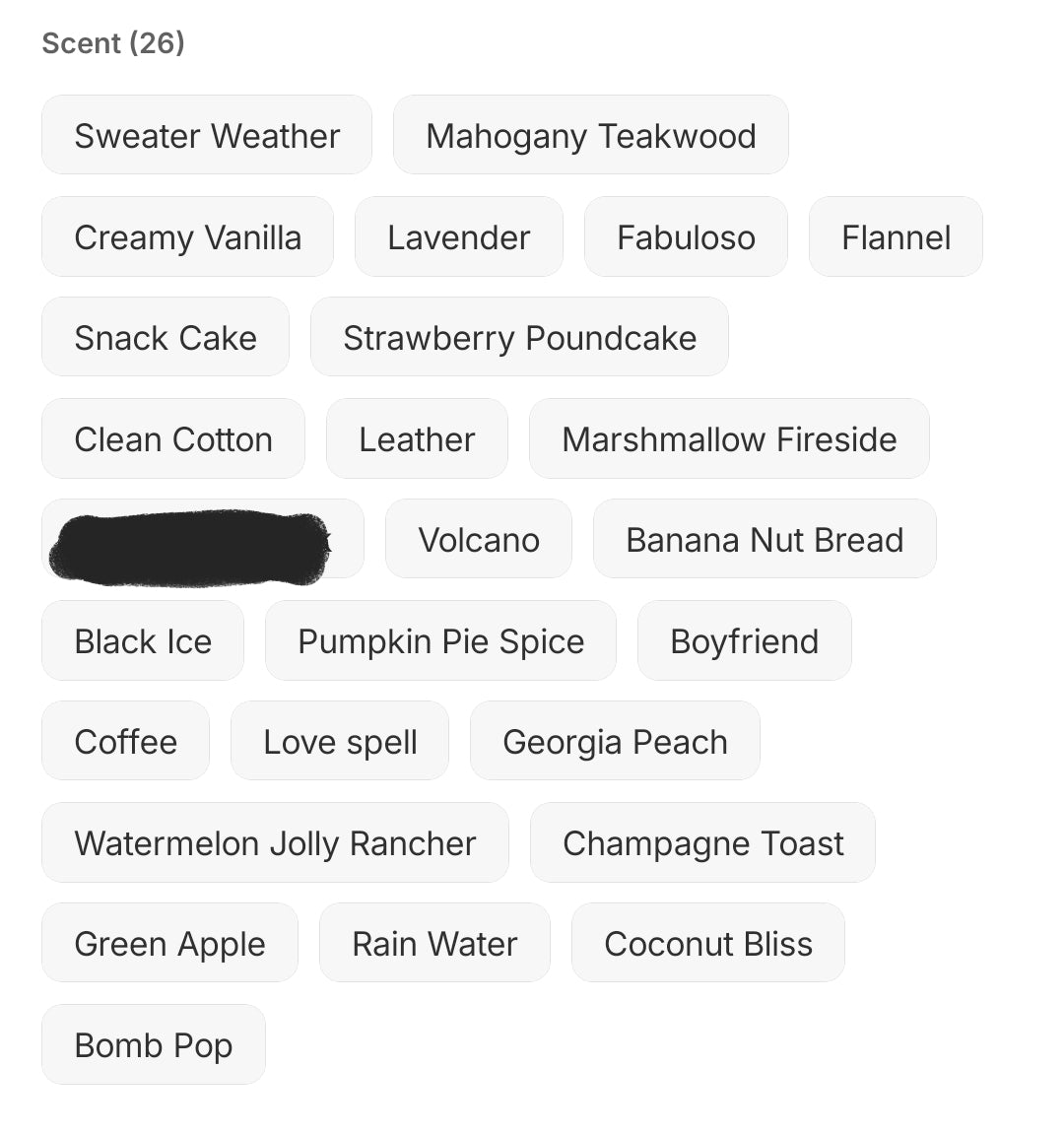Choose the Volcano scent
The width and height of the screenshot is (1064, 1134).
pos(479,539)
